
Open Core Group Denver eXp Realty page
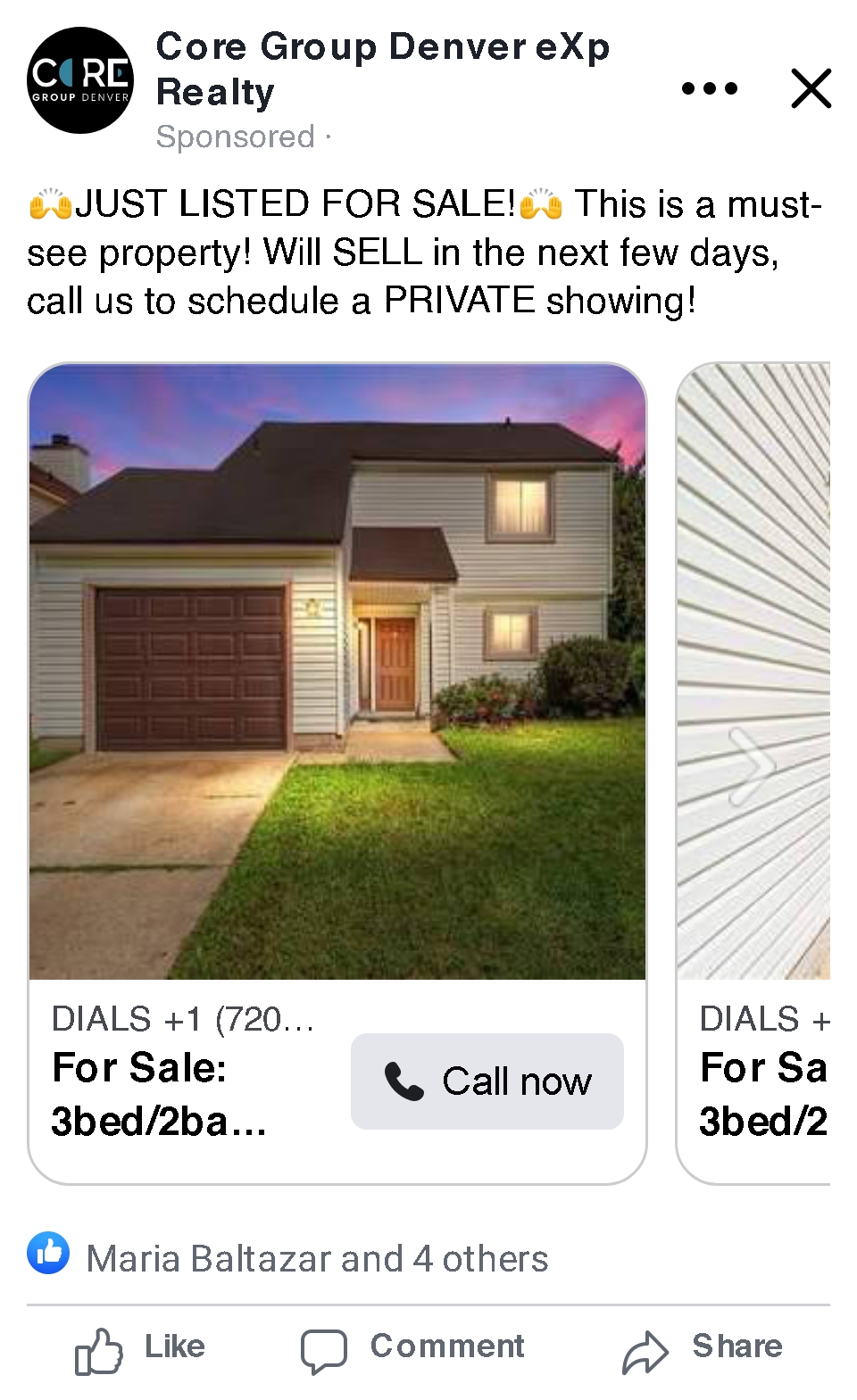coord(382,70)
